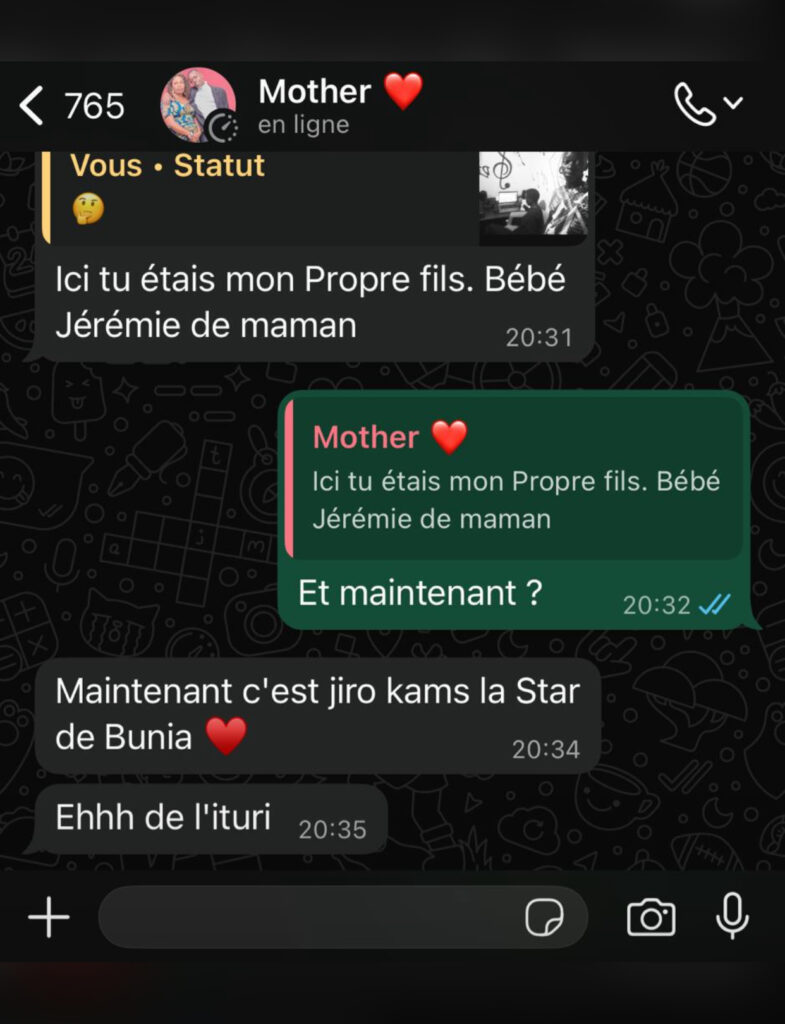
Task: Go back to the chats list
Action: [x=32, y=105]
